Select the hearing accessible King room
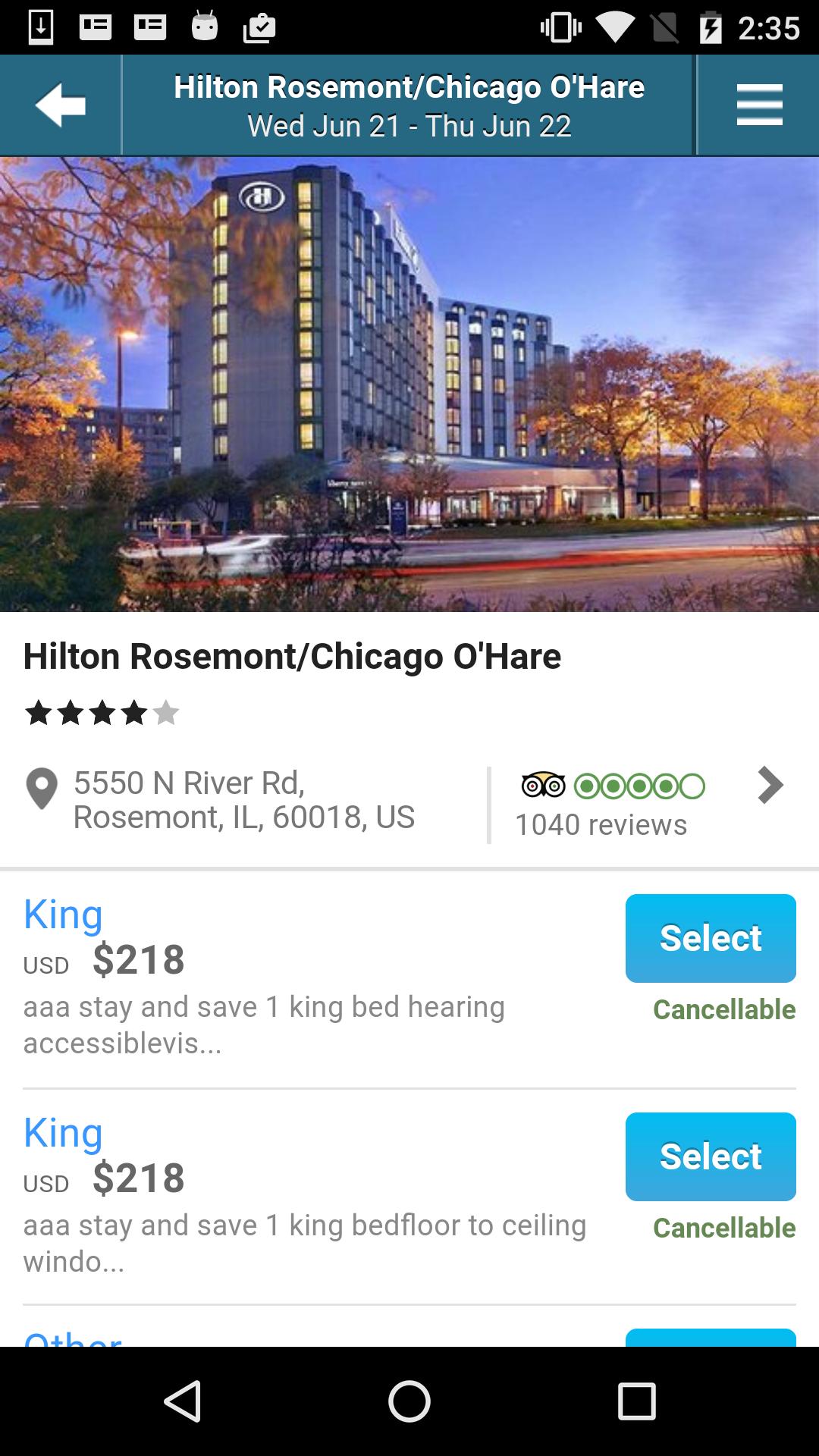This screenshot has width=819, height=1456. (x=710, y=938)
